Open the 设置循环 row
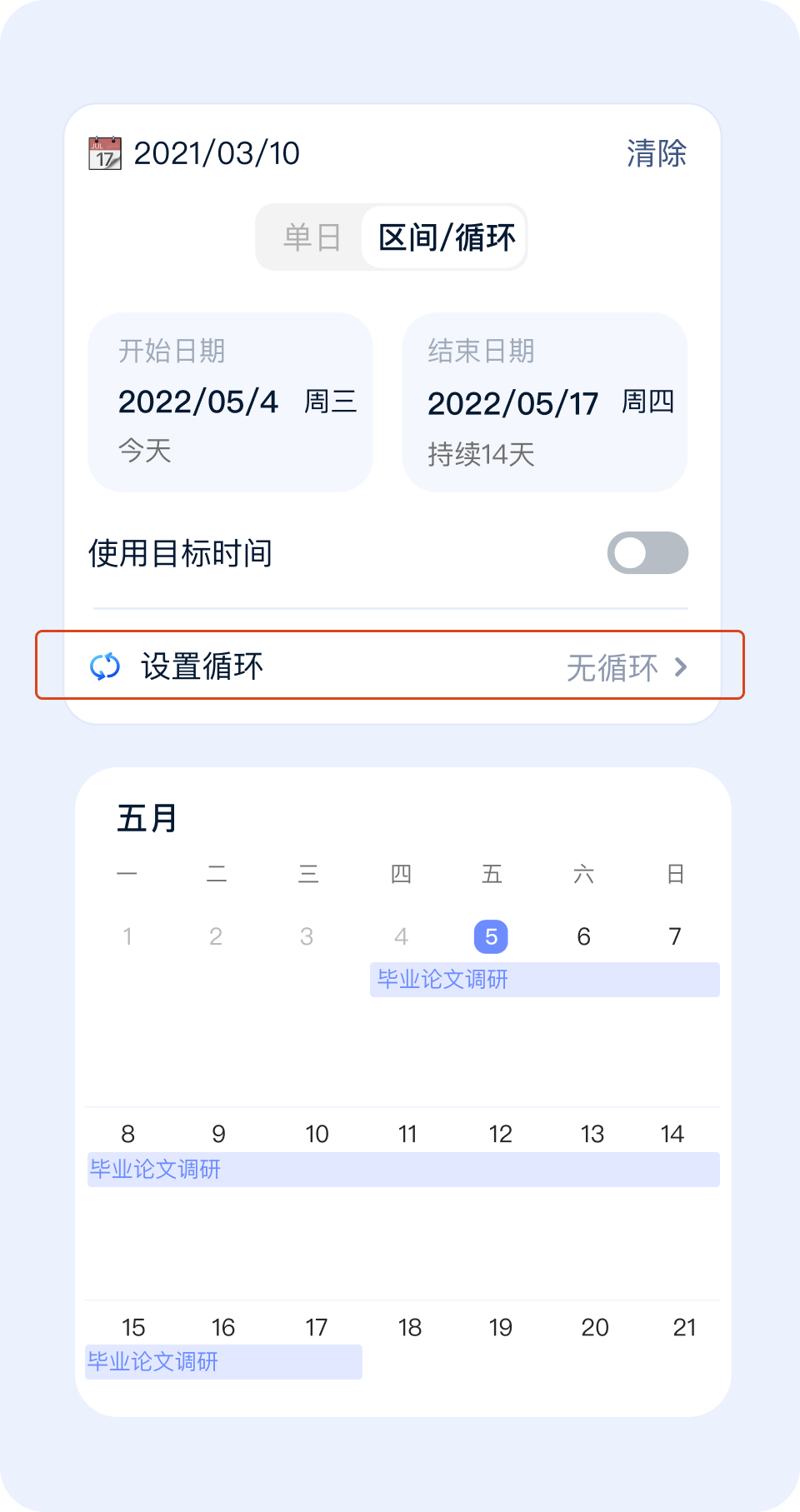 [x=390, y=666]
